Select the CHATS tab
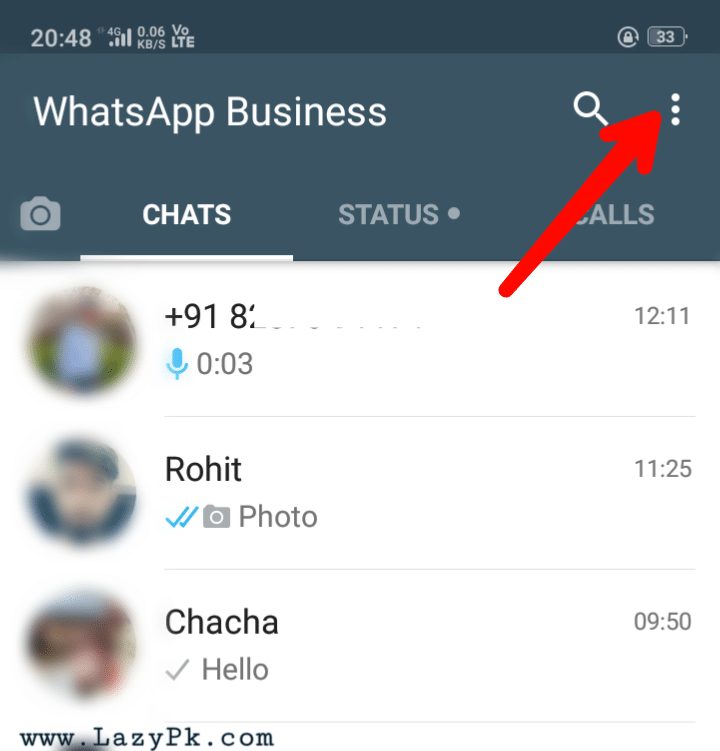The width and height of the screenshot is (720, 751). pos(186,214)
